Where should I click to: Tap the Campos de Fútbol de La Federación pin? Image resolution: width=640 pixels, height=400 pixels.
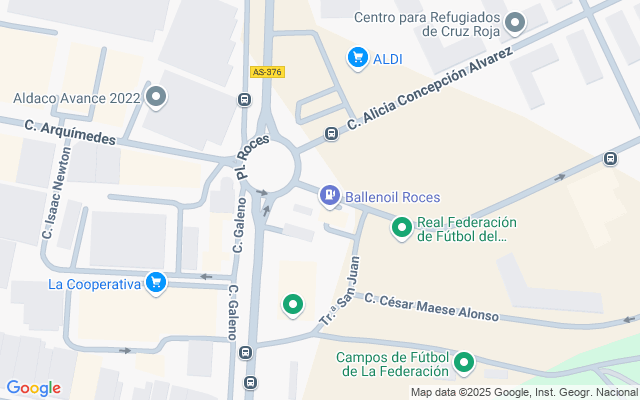tap(463, 363)
